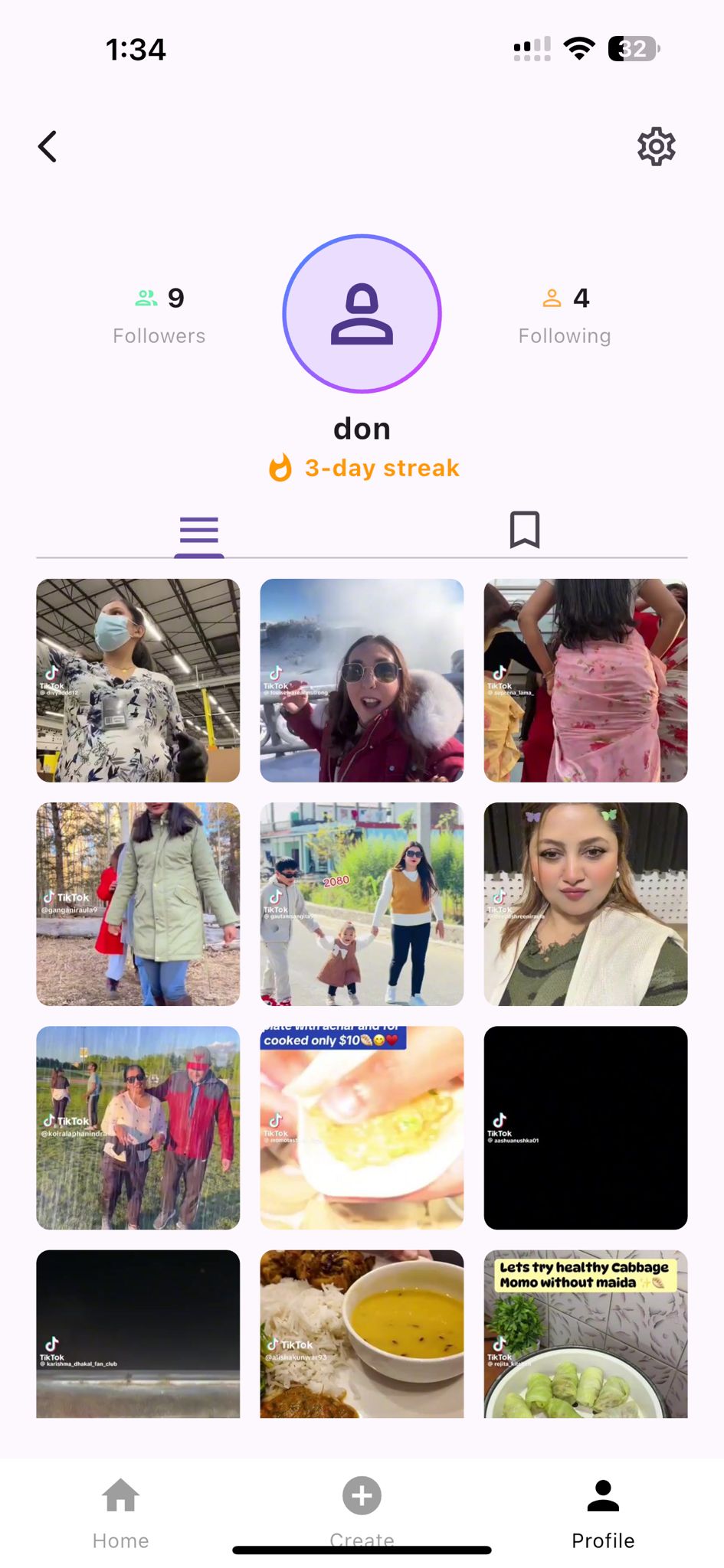Open the video with green coat in forest
Image resolution: width=724 pixels, height=1568 pixels.
pyautogui.click(x=138, y=903)
